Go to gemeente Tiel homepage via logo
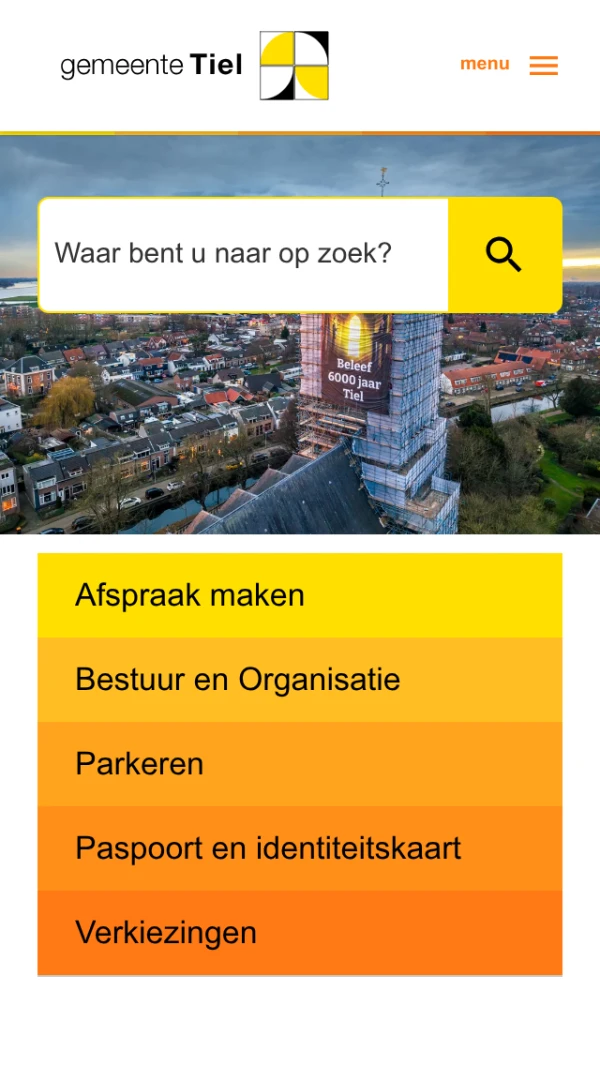 [195, 66]
